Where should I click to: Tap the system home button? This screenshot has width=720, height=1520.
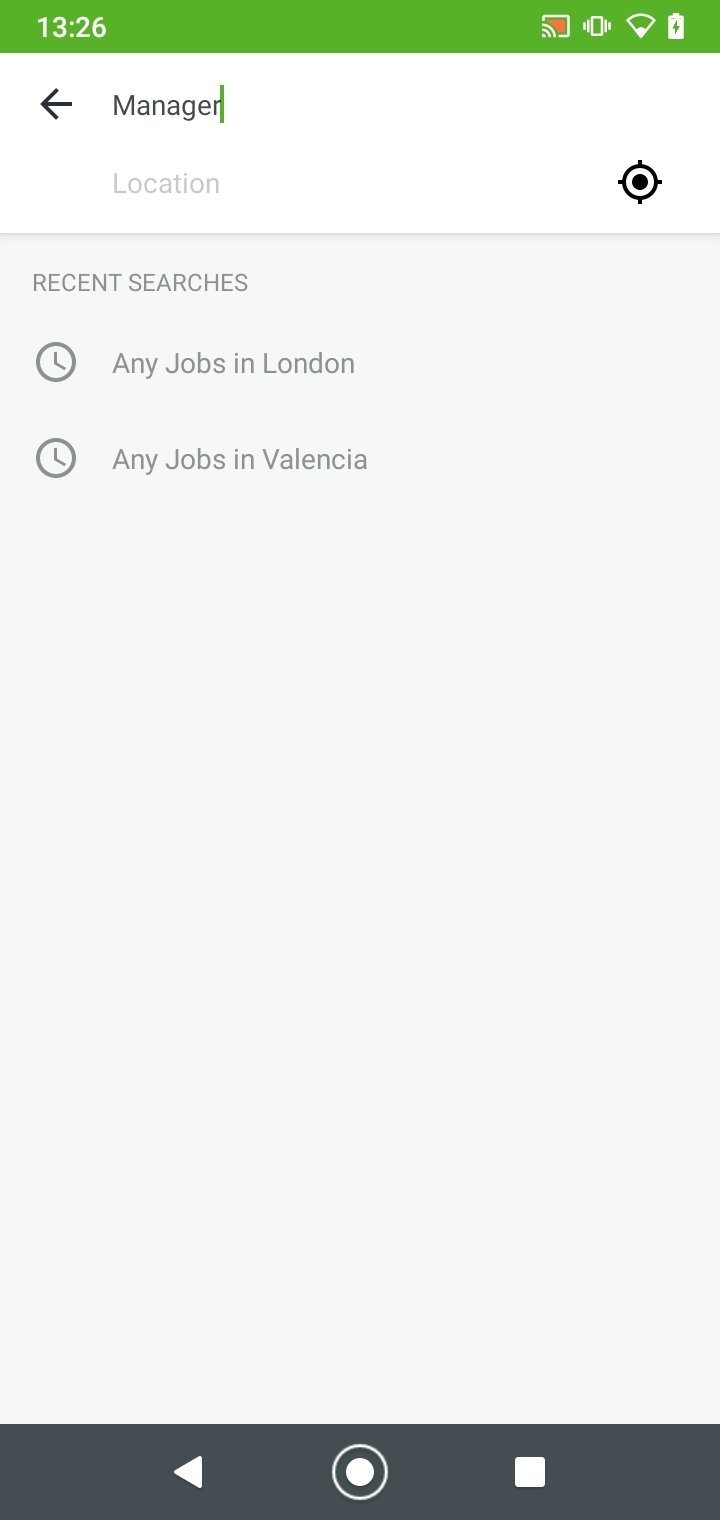360,1472
